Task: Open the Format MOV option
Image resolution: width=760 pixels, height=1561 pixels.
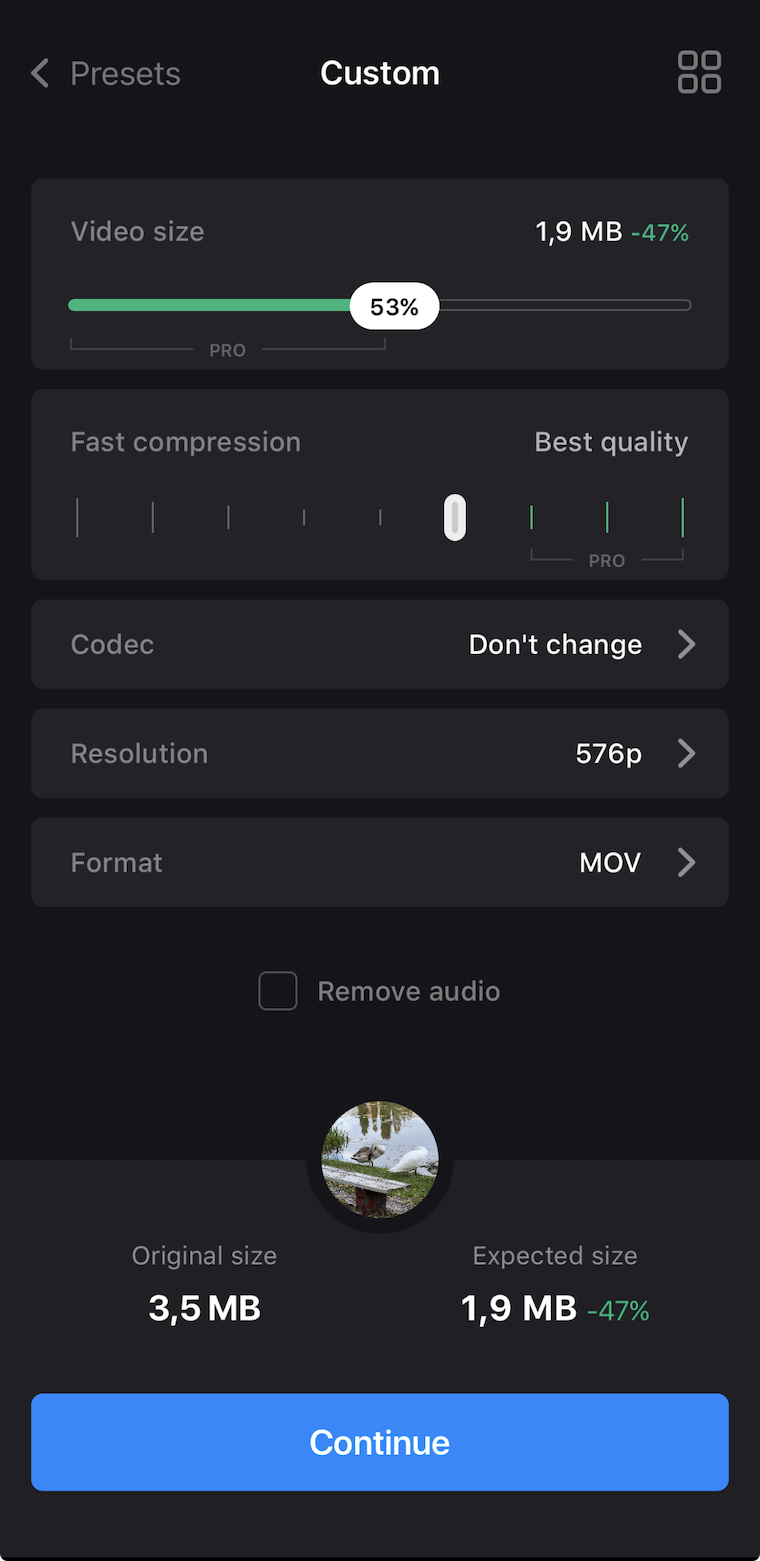Action: (380, 862)
